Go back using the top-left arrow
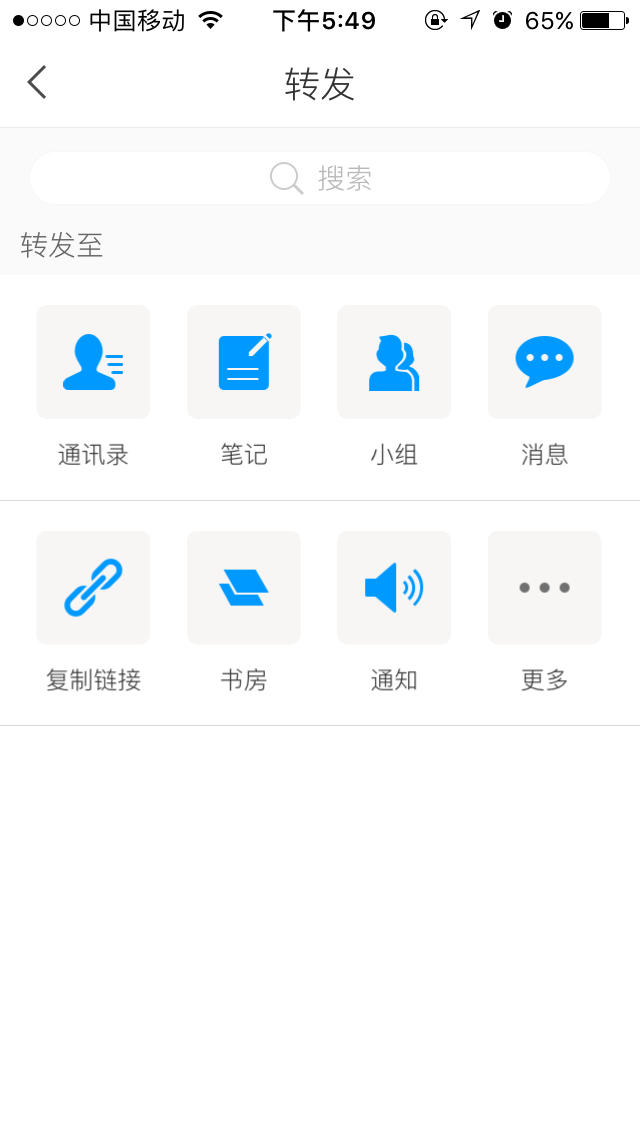Viewport: 640px width, 1136px height. coord(37,82)
